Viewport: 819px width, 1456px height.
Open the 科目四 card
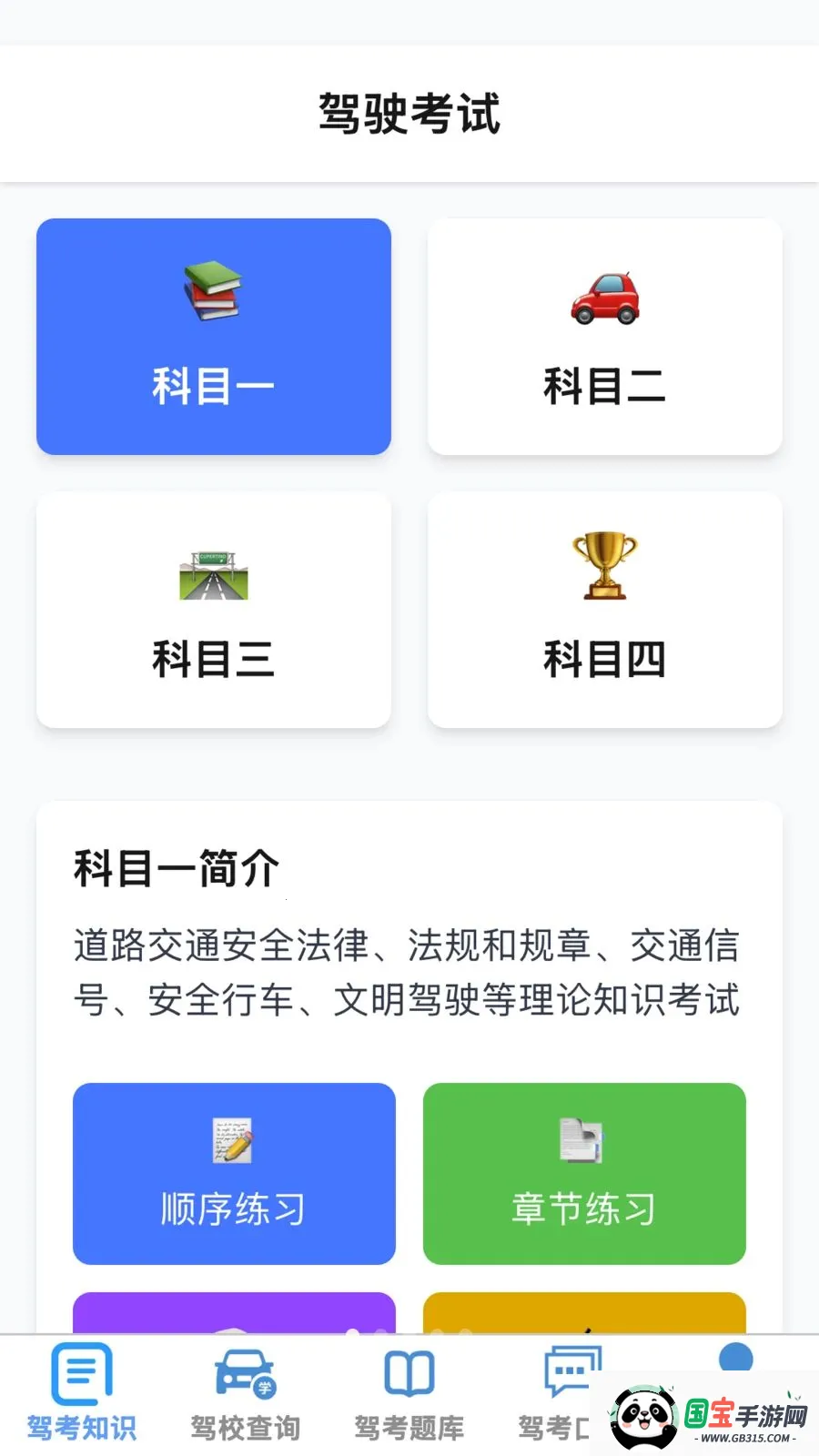point(605,610)
